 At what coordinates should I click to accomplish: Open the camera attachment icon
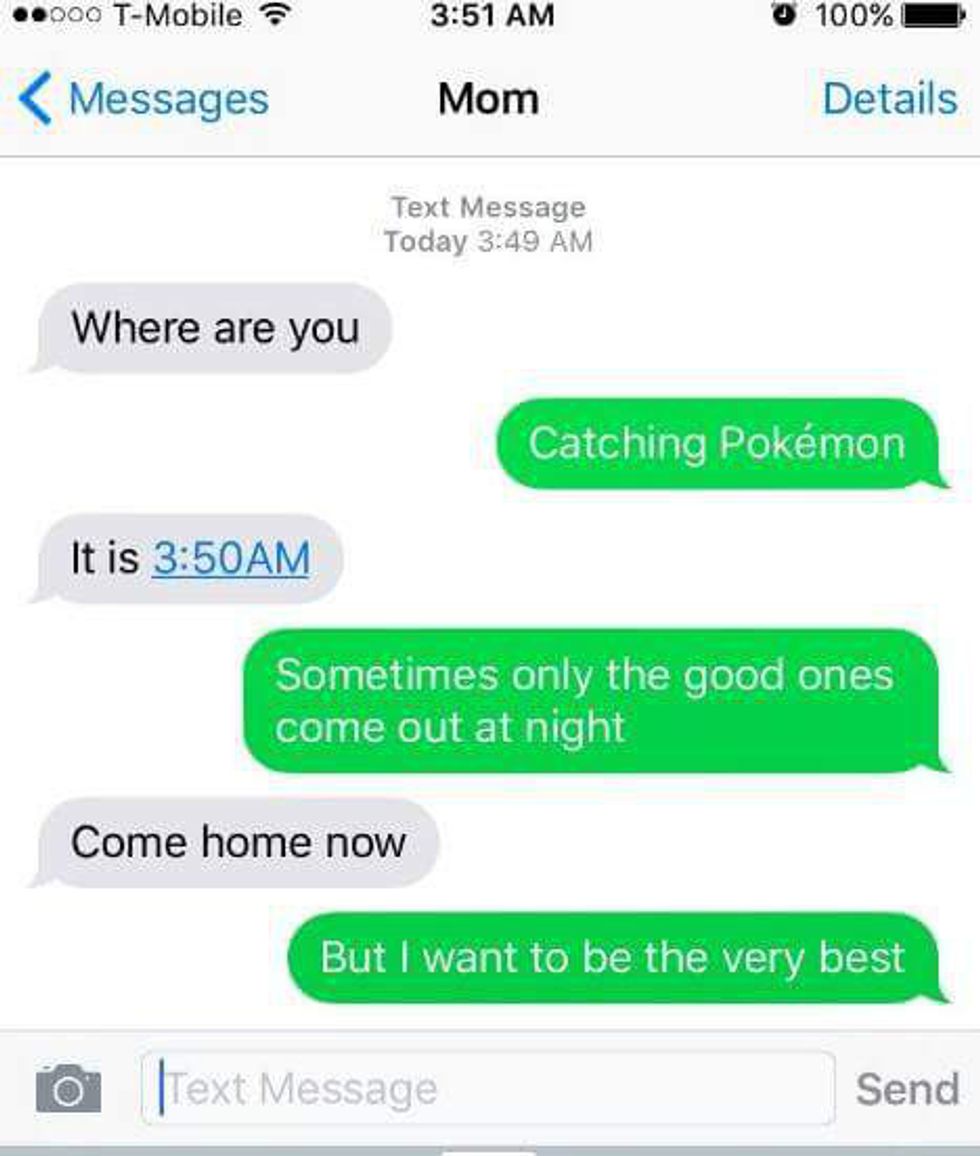pos(68,1088)
